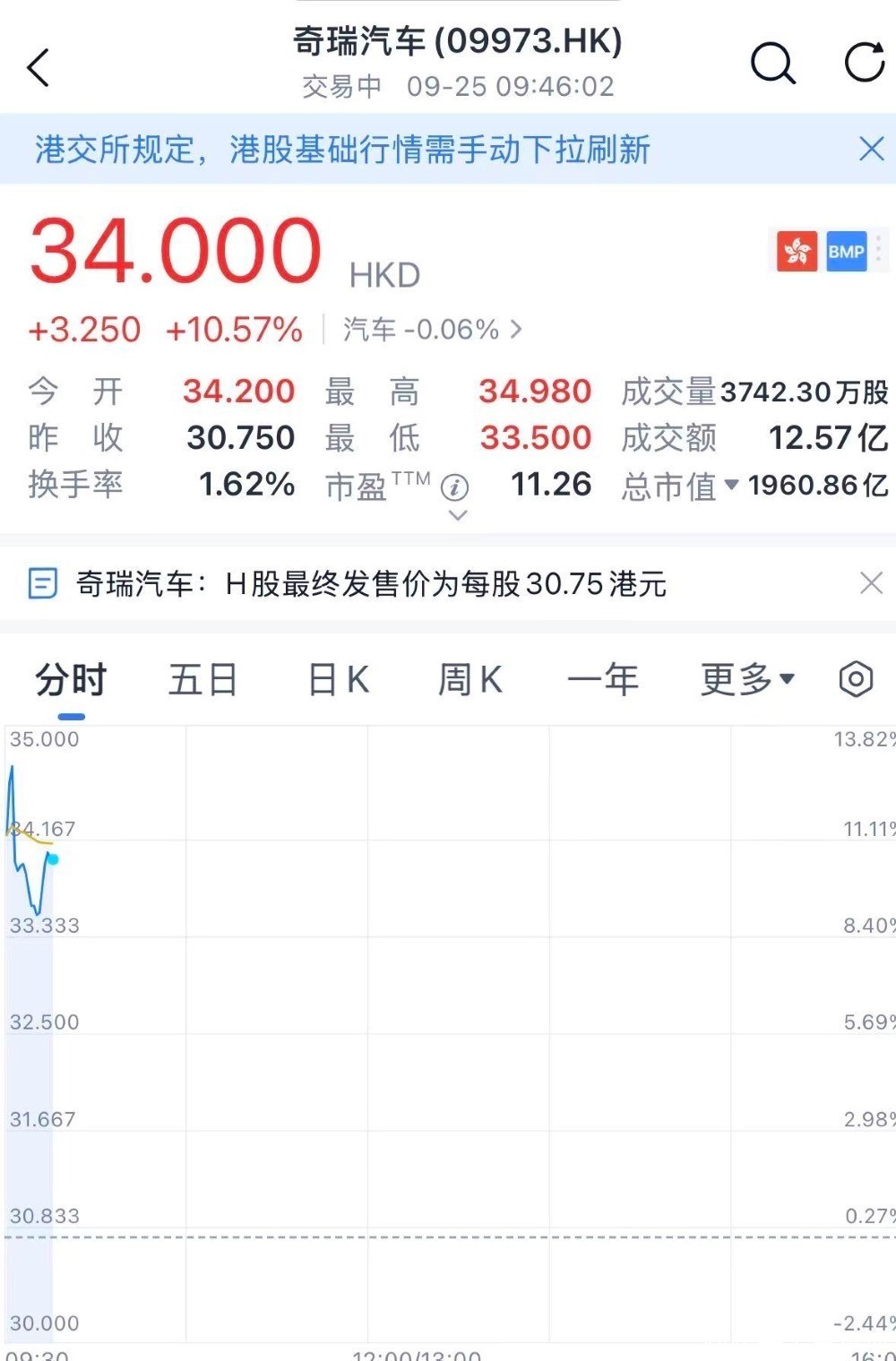896x1361 pixels.
Task: Open the 汽车 -0.06% sector link
Action: pos(432,330)
